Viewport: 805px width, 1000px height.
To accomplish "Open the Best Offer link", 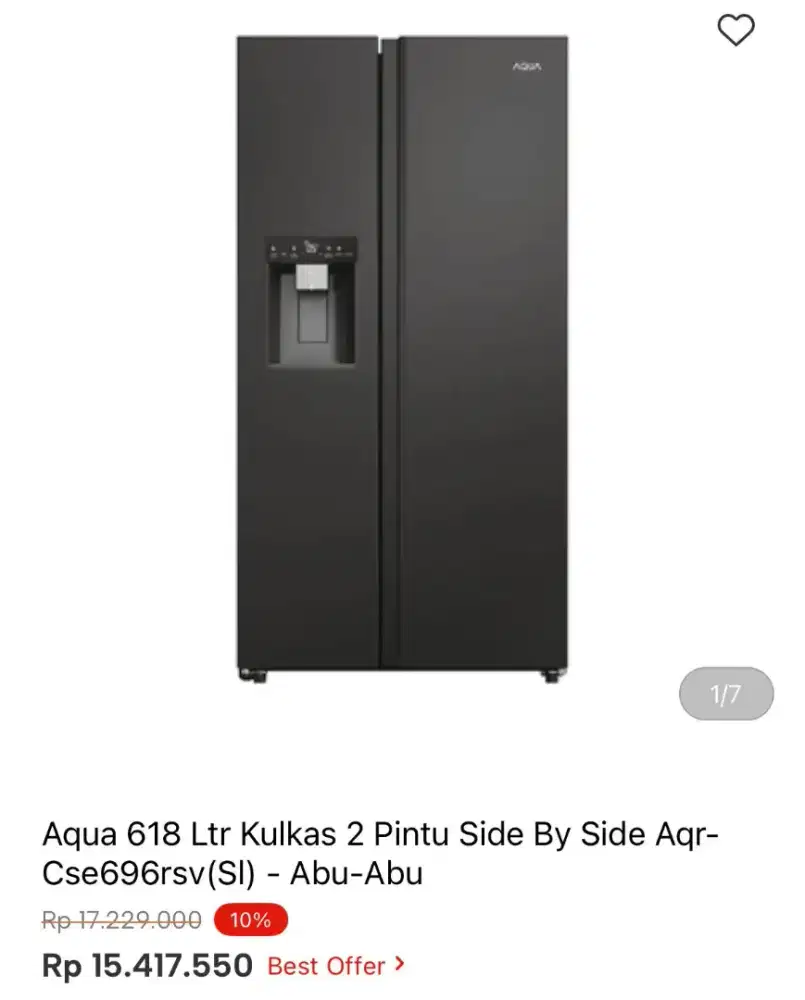I will (x=336, y=966).
